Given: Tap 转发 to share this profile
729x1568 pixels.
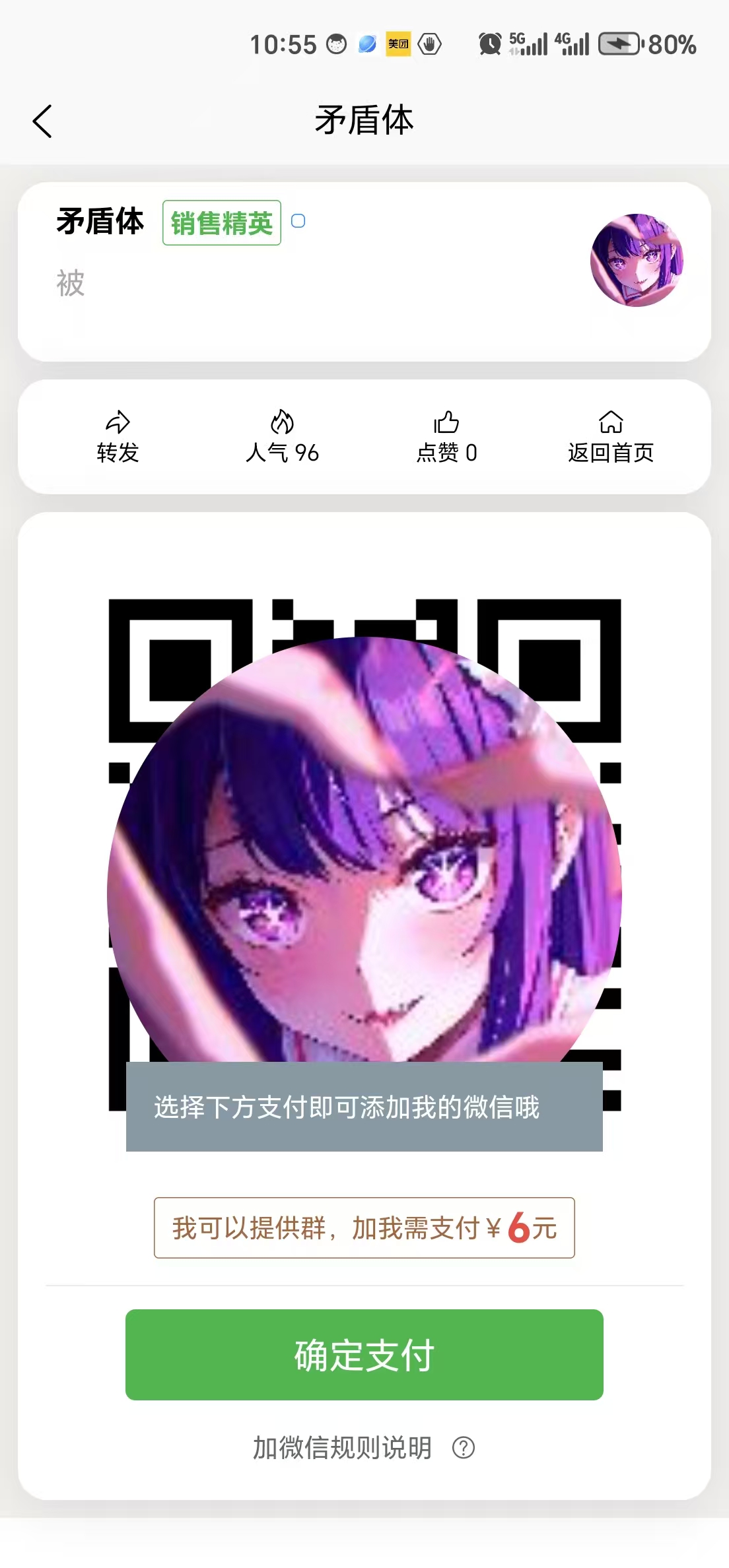Looking at the screenshot, I should tap(118, 437).
